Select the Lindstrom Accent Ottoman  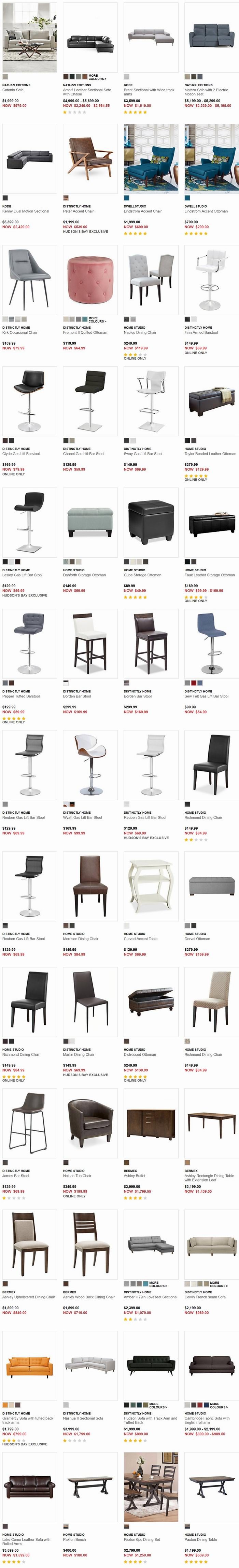pyautogui.click(x=212, y=158)
